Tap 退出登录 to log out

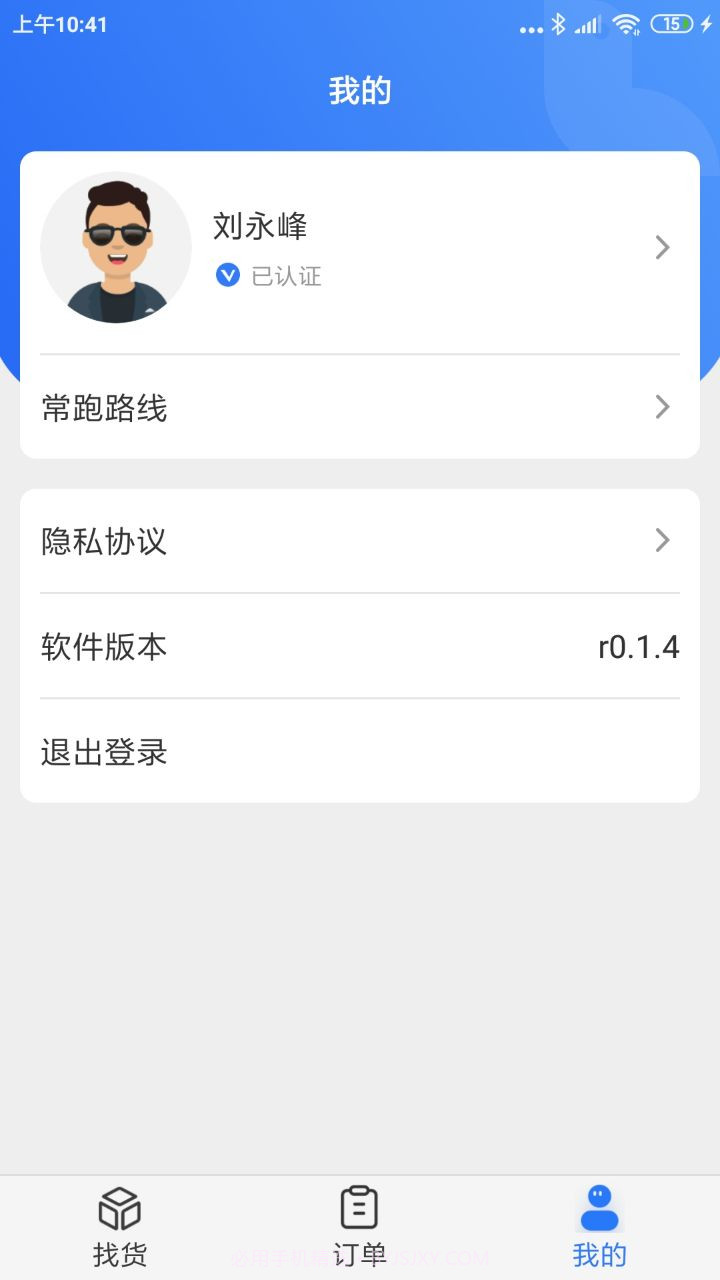103,752
